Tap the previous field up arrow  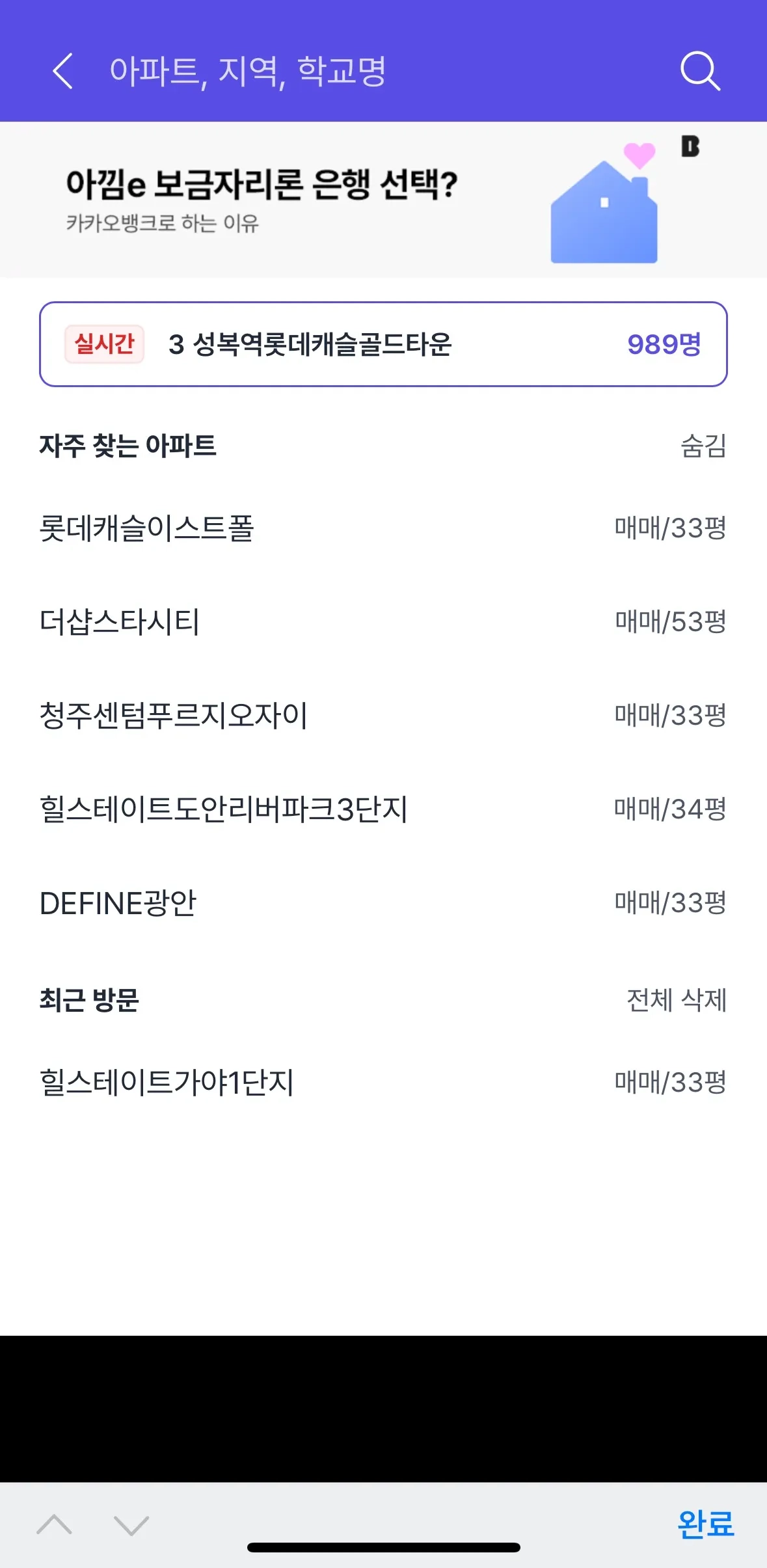click(x=55, y=1524)
